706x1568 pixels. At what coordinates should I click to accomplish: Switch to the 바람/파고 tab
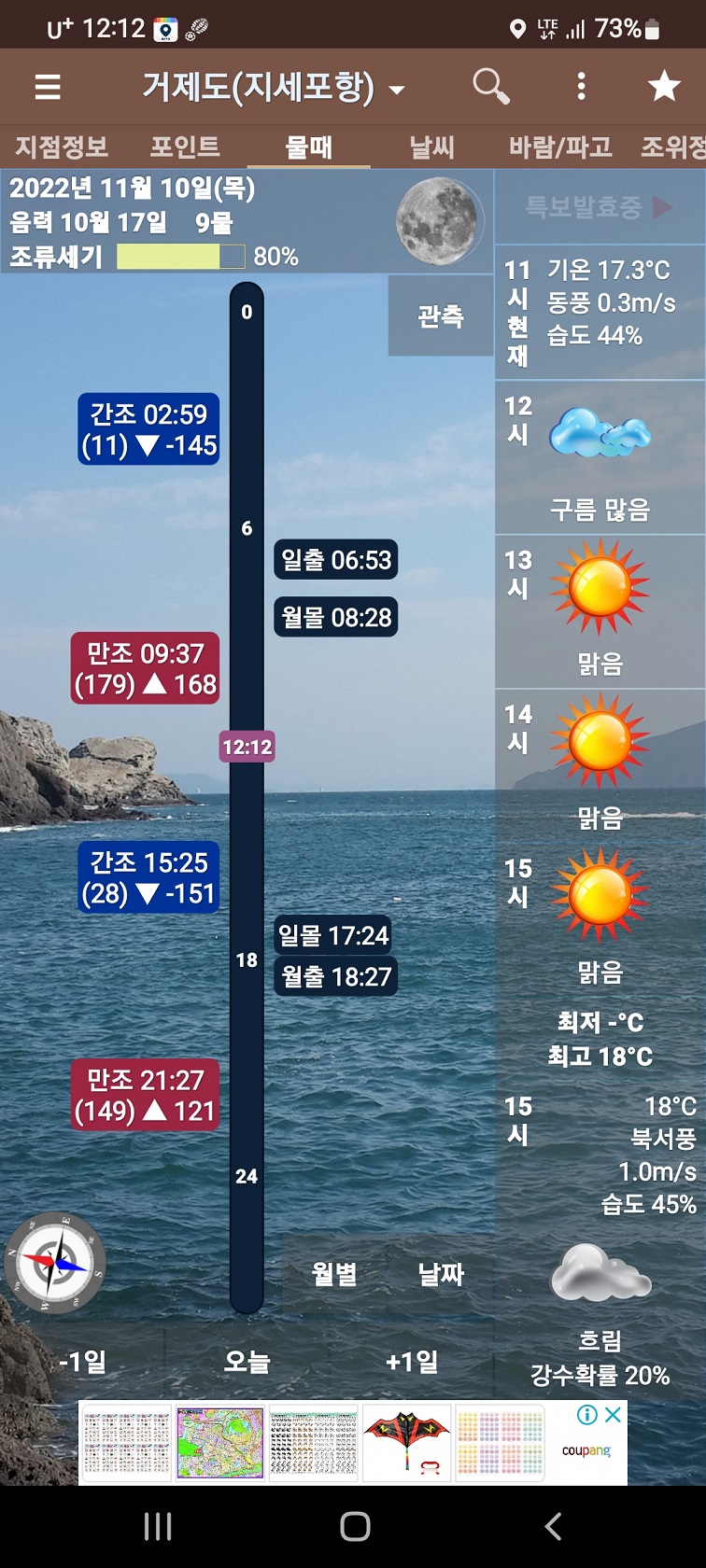tap(560, 147)
